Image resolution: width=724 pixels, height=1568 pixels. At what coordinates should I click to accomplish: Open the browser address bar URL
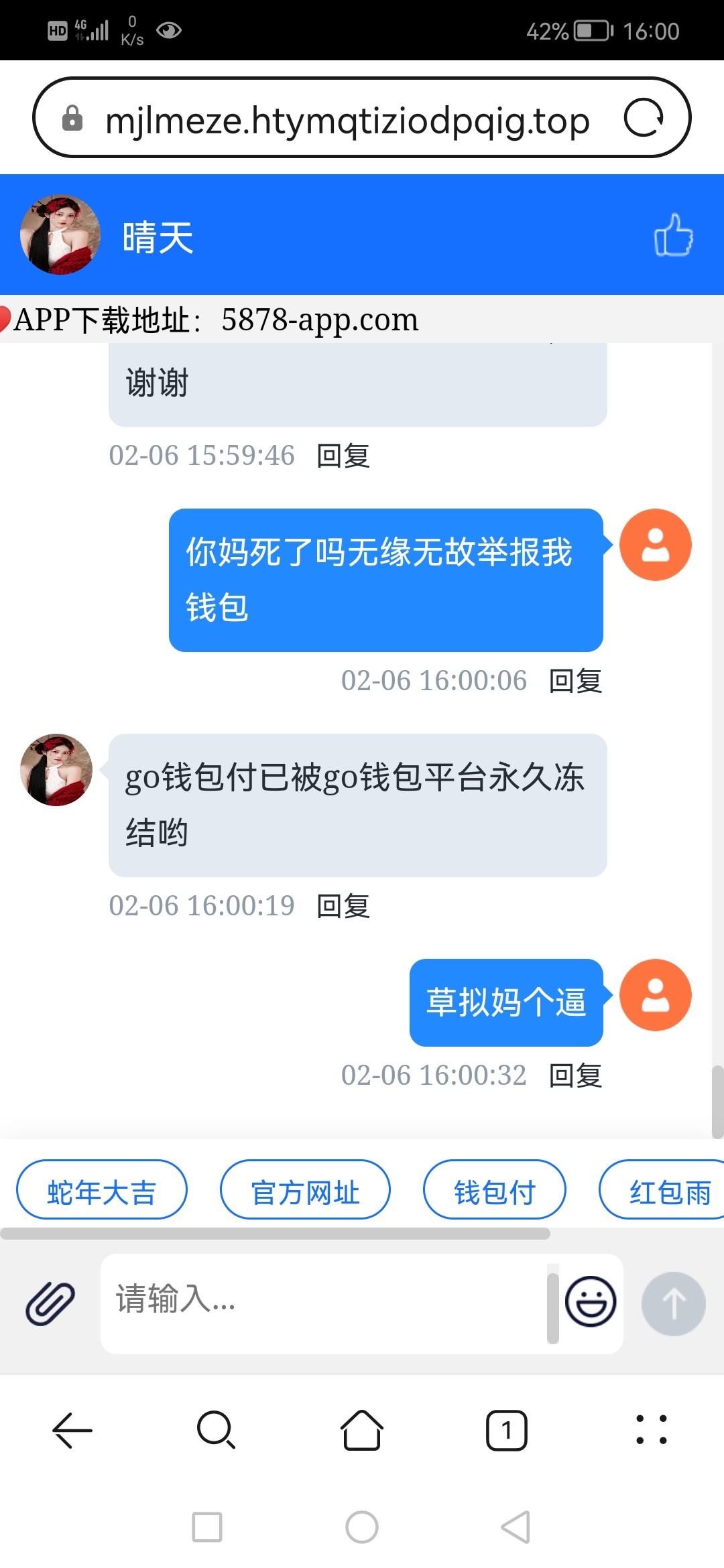tap(347, 121)
